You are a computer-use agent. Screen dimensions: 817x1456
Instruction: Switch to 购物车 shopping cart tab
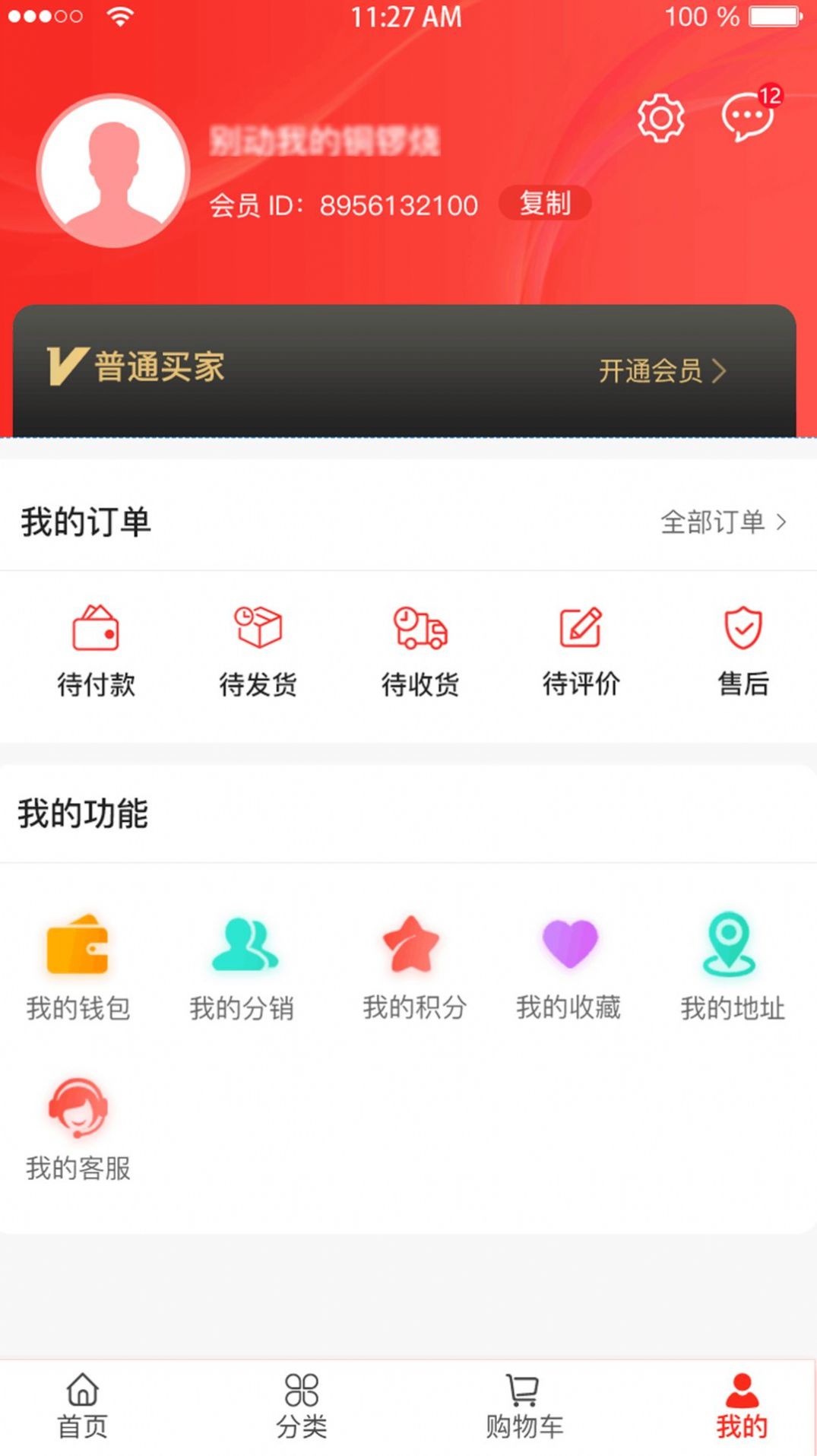[521, 1407]
